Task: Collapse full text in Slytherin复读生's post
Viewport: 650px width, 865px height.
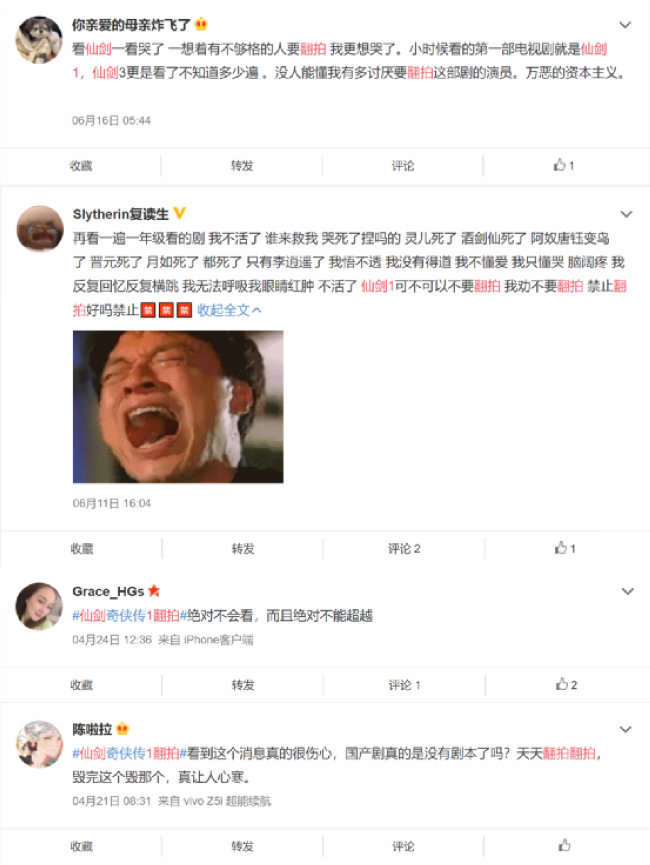Action: [x=229, y=310]
